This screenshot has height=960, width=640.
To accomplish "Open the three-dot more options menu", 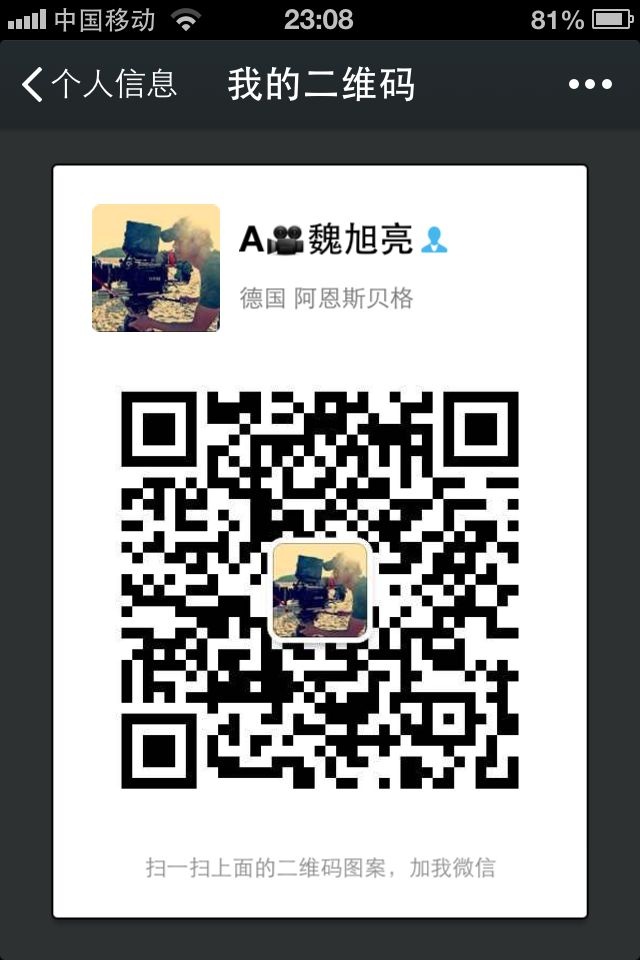I will coord(590,85).
